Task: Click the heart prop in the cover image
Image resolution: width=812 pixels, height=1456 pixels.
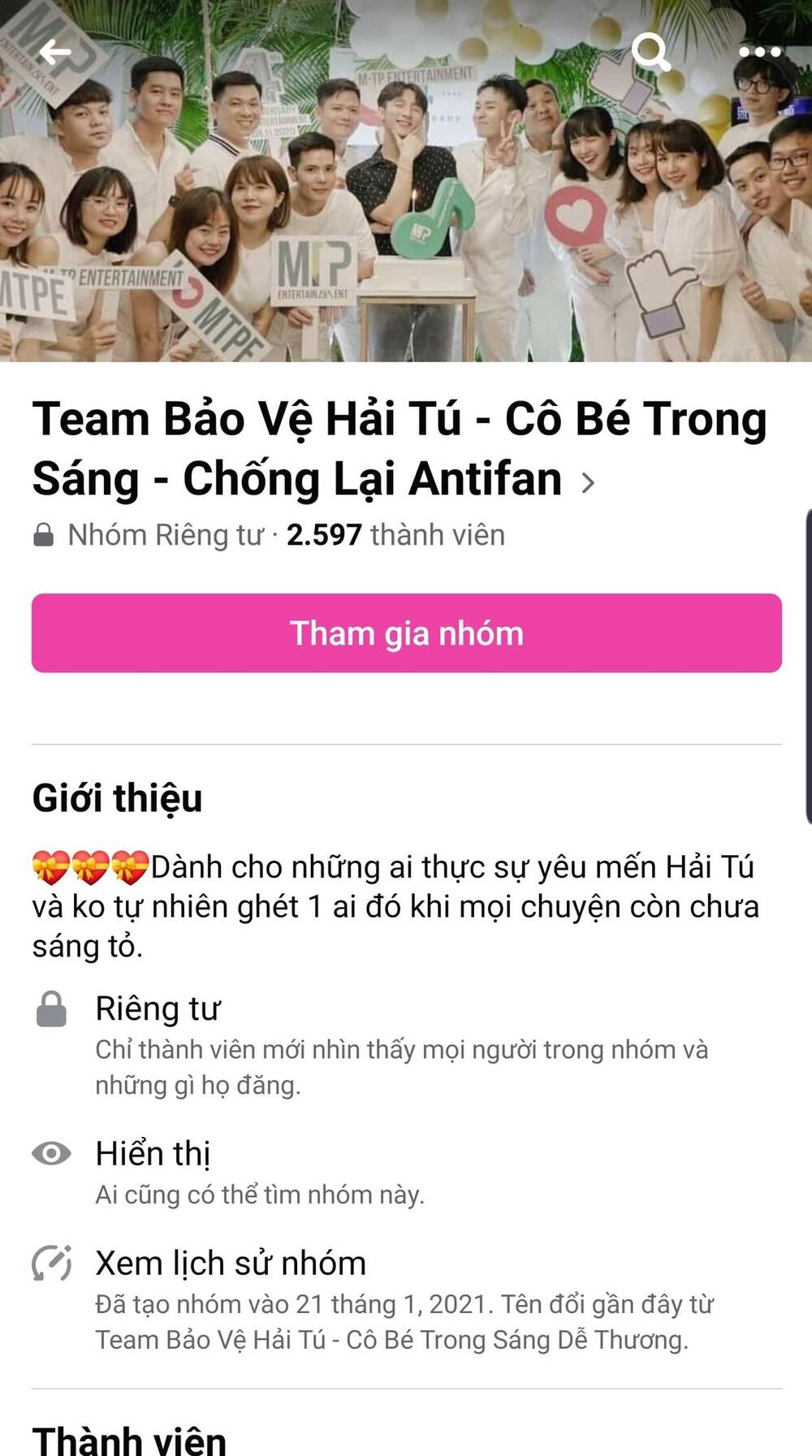Action: 578,215
